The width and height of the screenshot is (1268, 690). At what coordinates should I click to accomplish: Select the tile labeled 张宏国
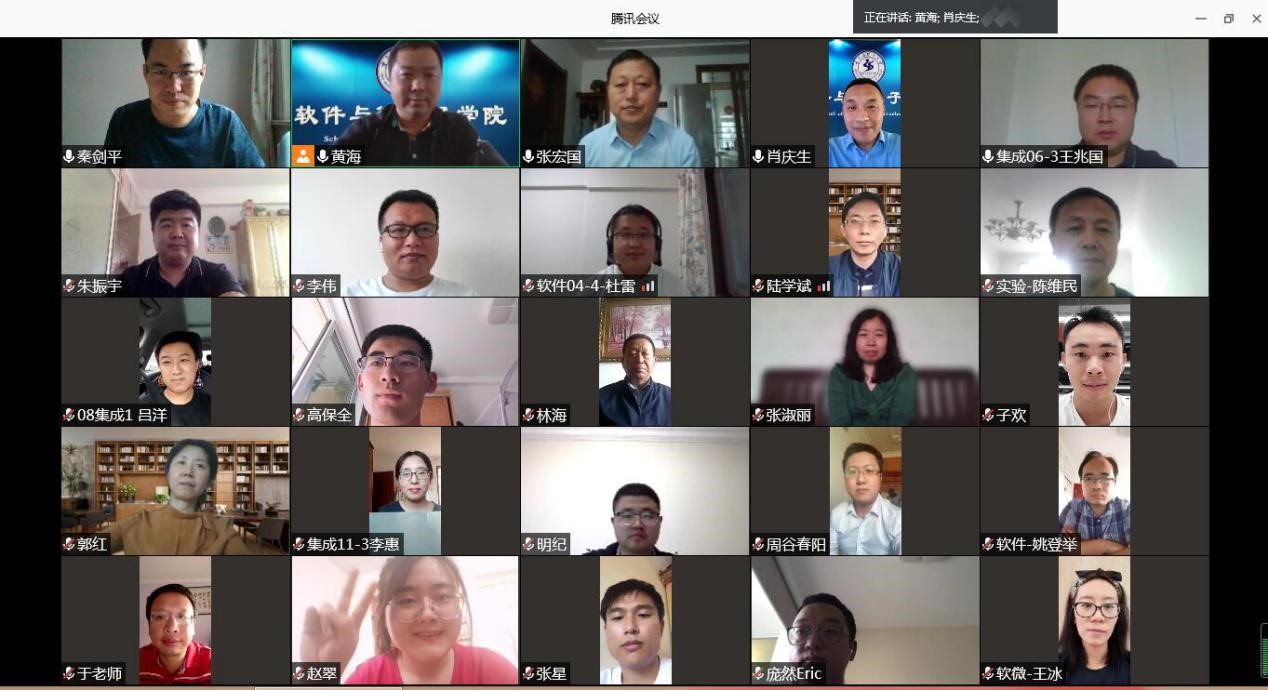[635, 102]
